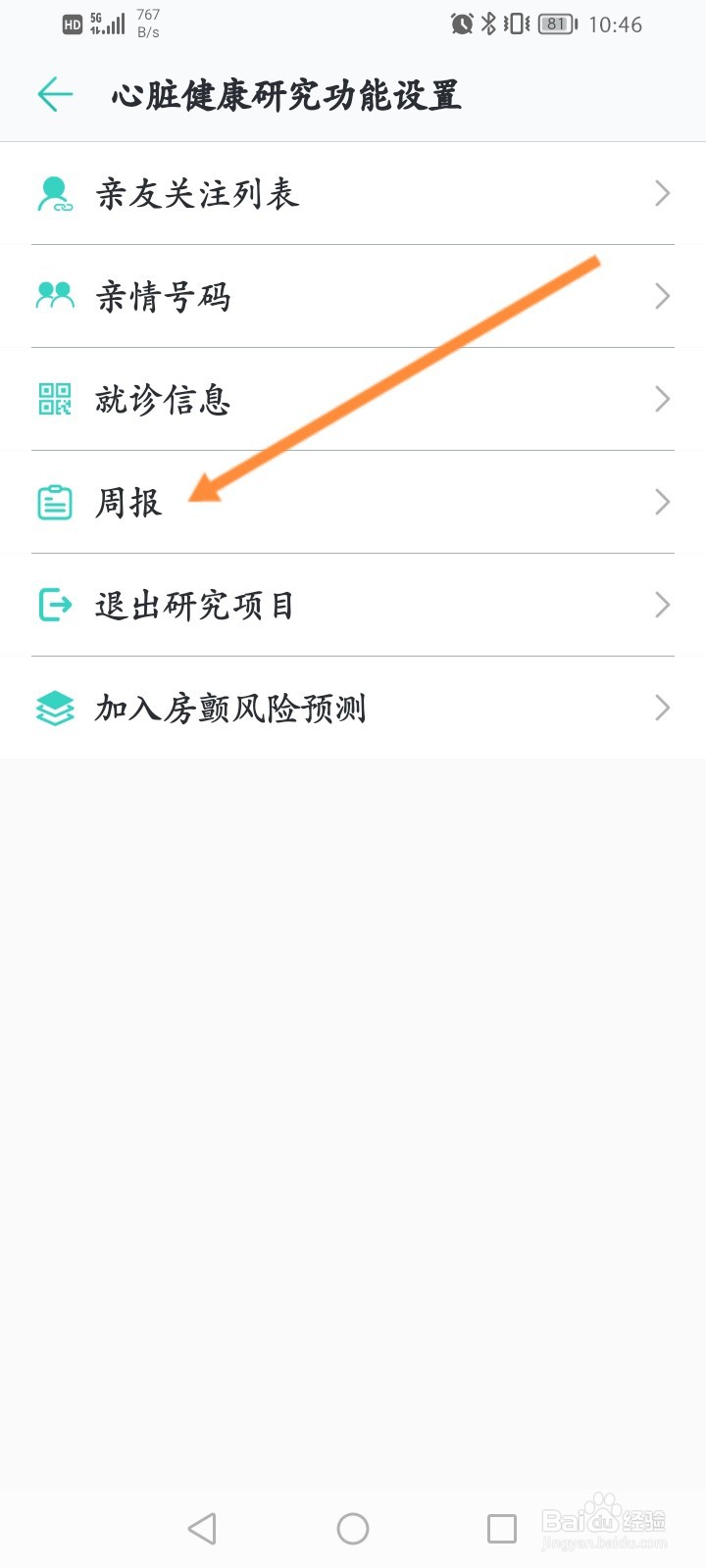Expand the 亲友关注列表 row chevron
The height and width of the screenshot is (1568, 706).
662,193
